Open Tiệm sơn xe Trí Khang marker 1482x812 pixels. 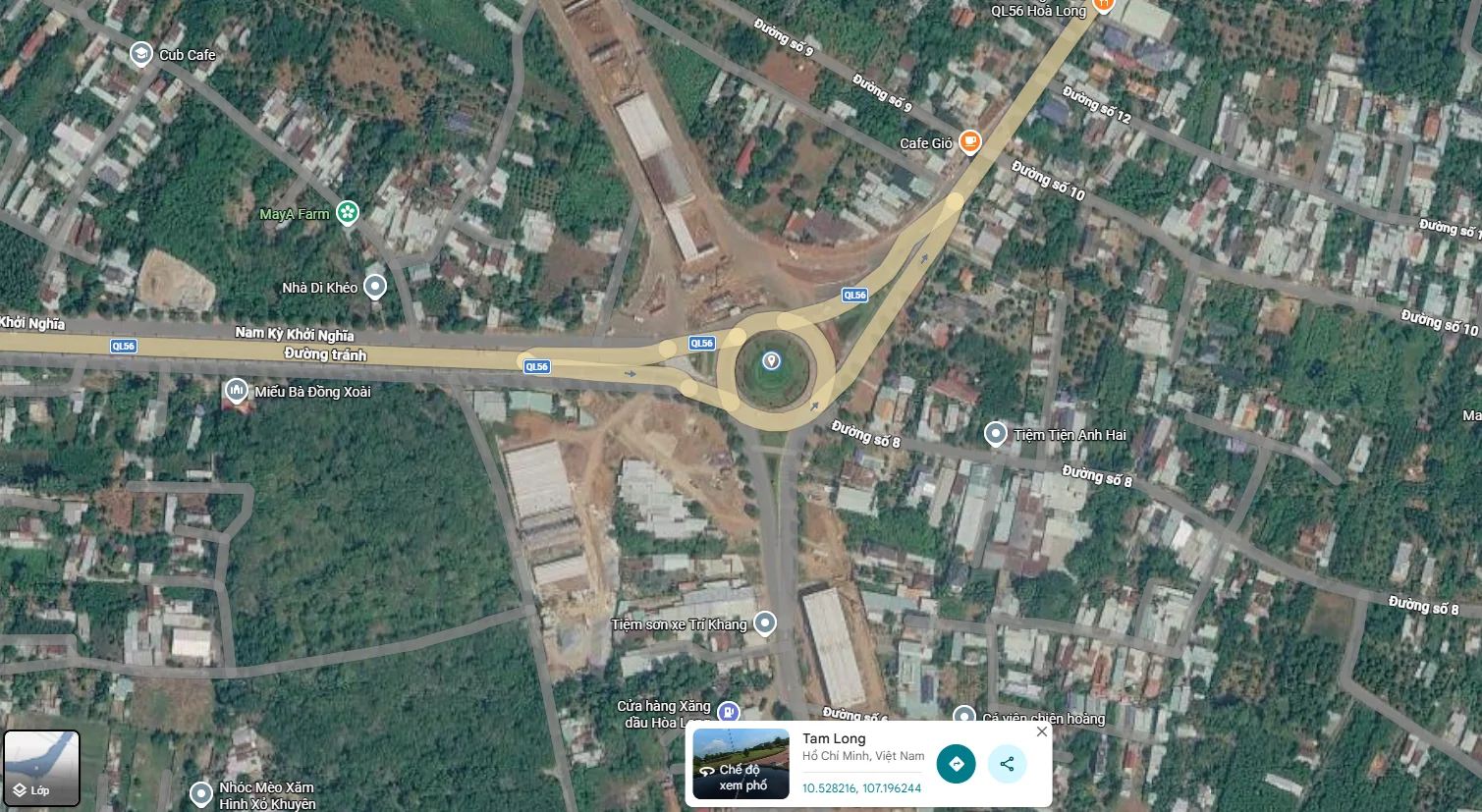point(765,623)
